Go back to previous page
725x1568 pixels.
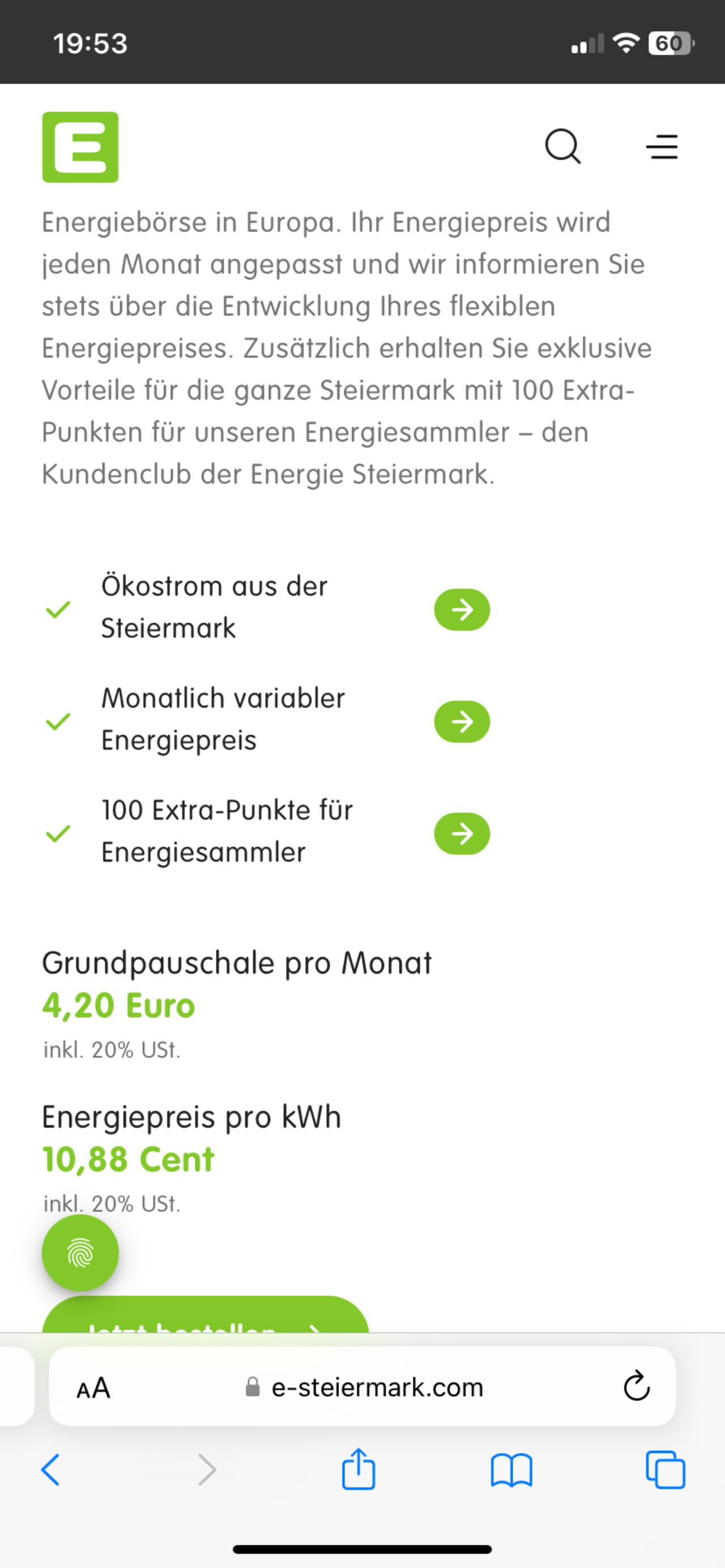[x=50, y=1470]
